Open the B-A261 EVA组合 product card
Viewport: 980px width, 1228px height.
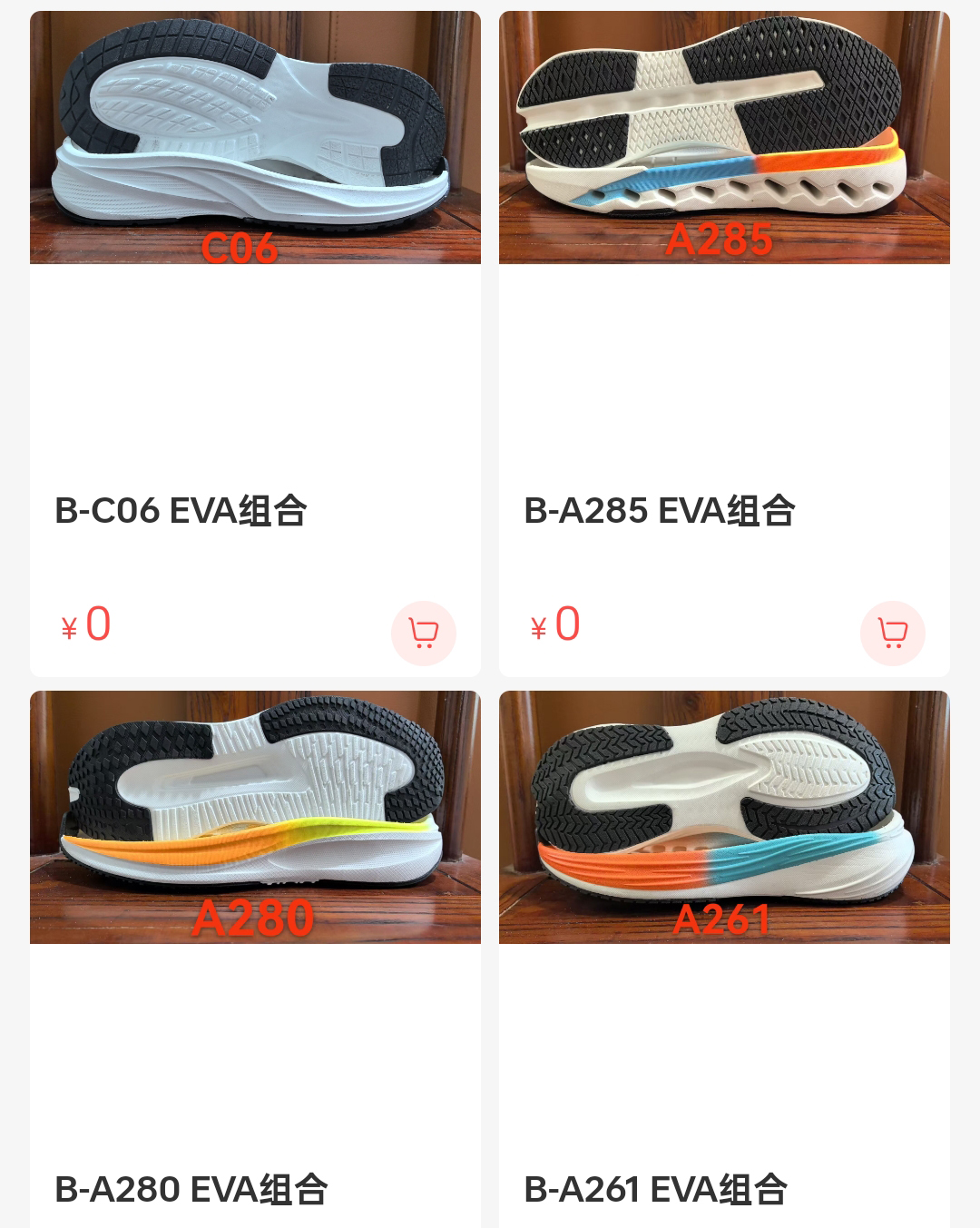pos(724,817)
